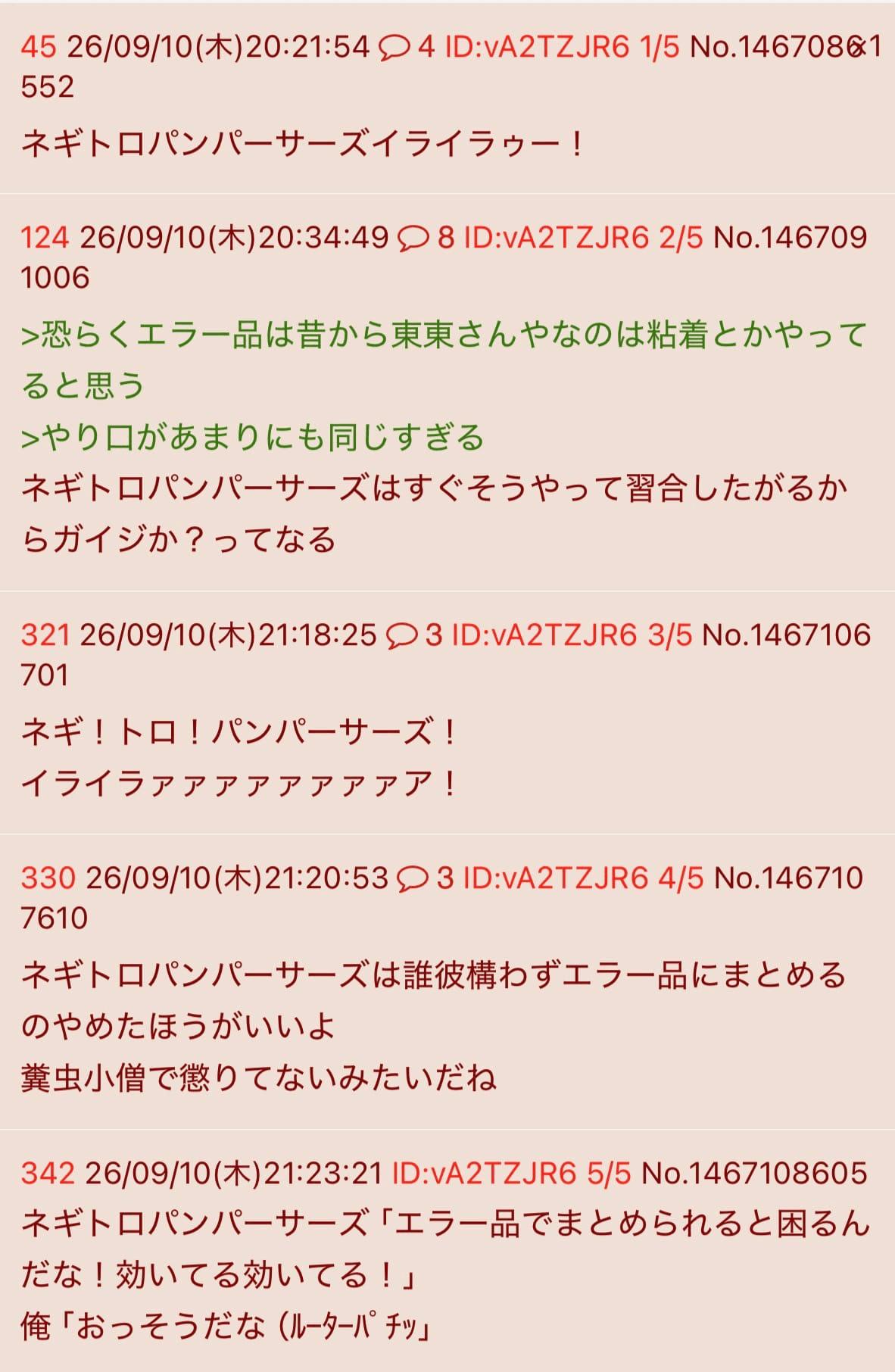Tap ID:vA2TZJR6 5/5 on post 342
The image size is (895, 1372).
[511, 1173]
